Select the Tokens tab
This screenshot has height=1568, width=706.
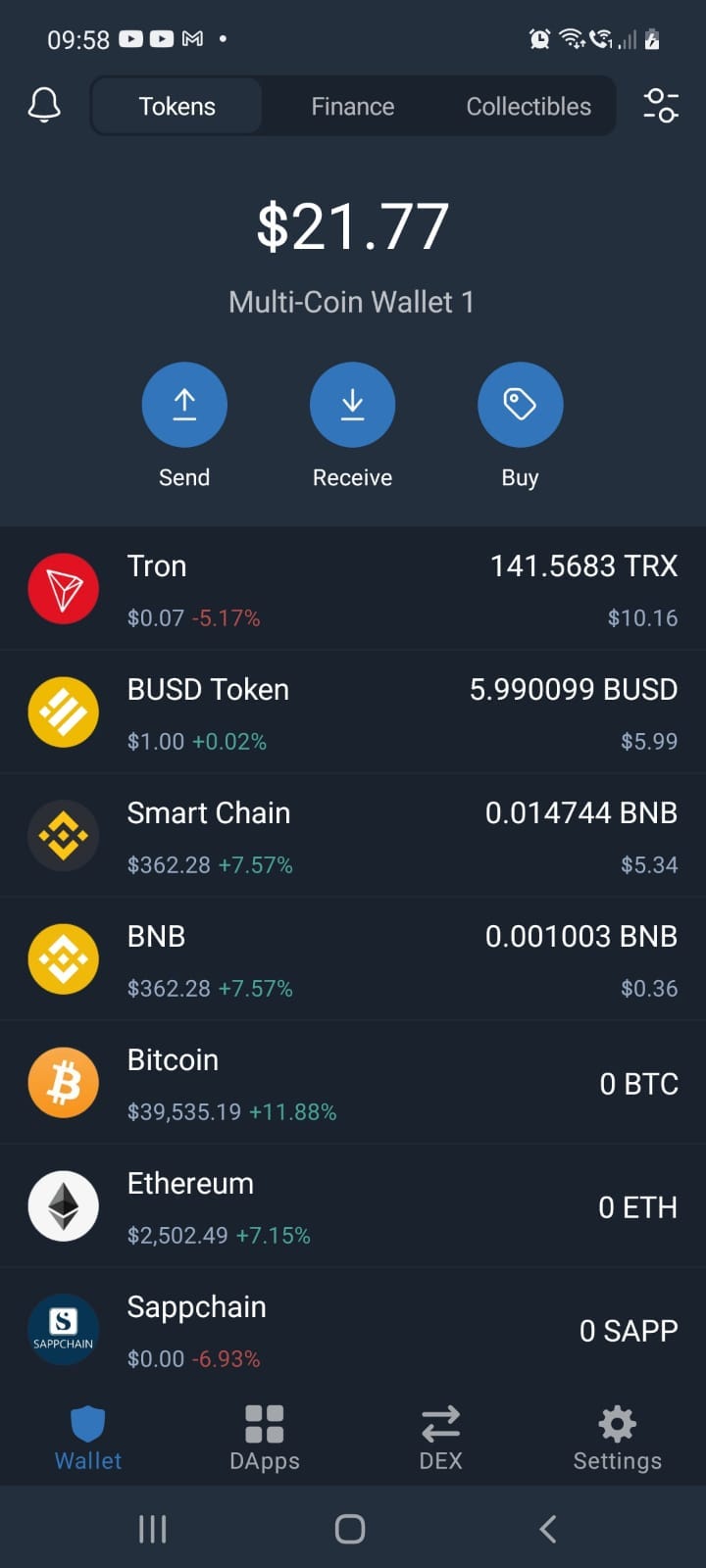176,106
